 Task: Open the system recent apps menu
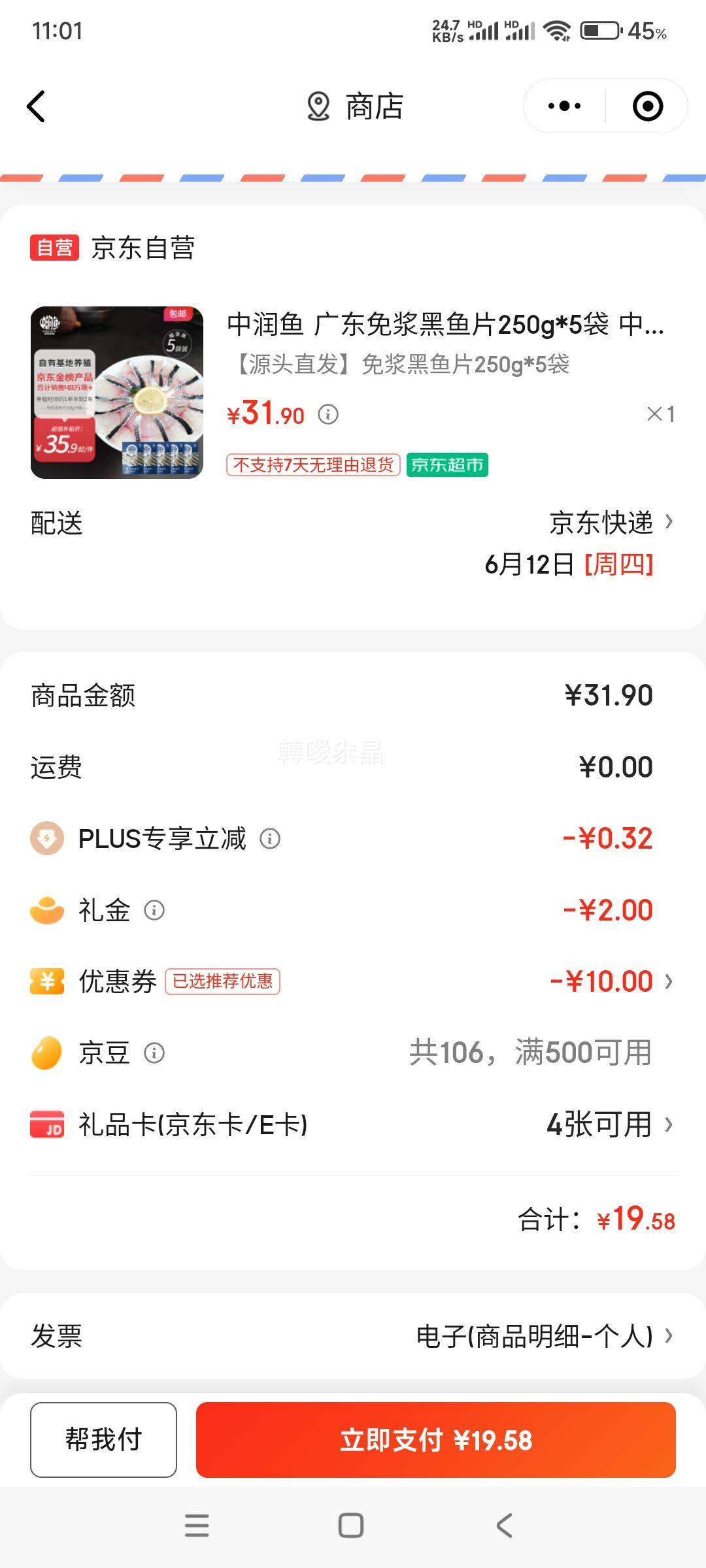(197, 1526)
